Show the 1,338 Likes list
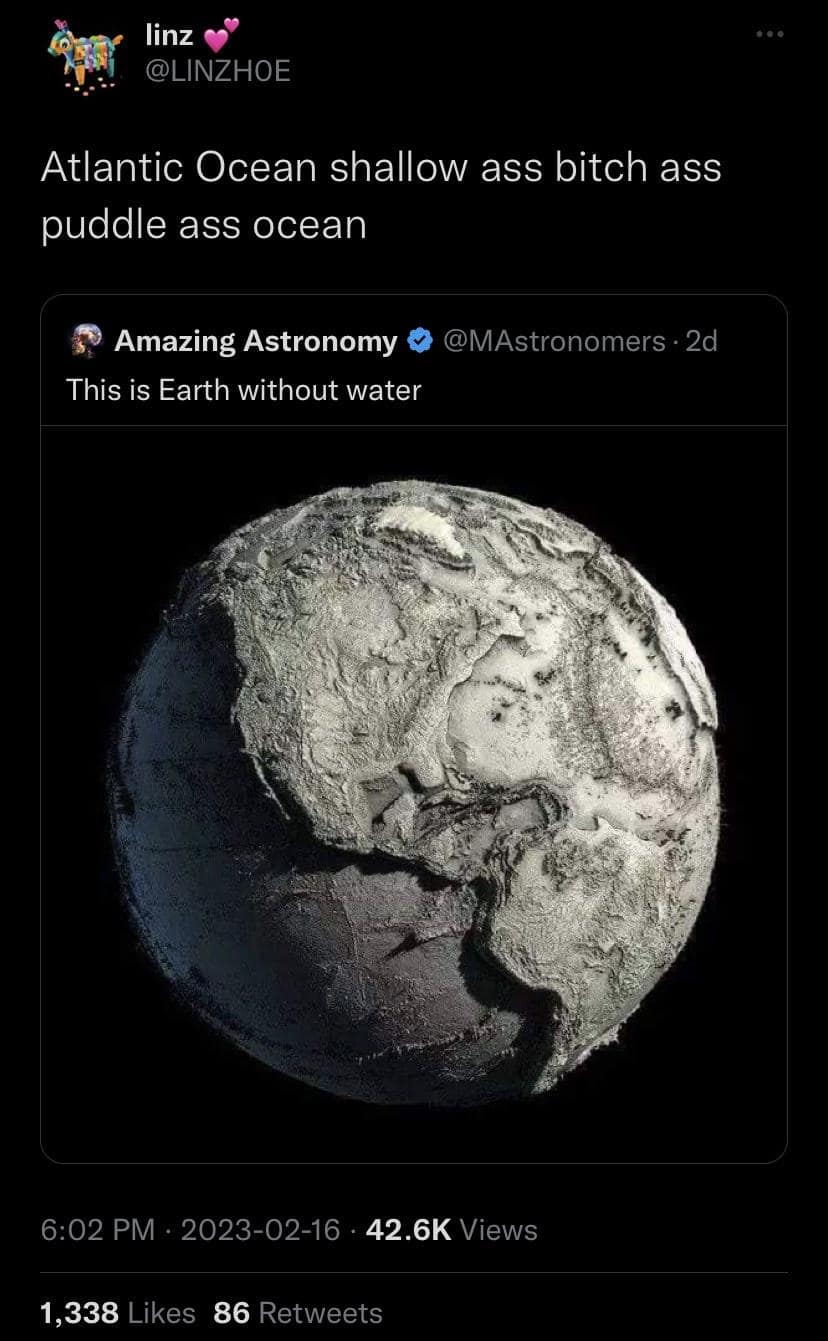This screenshot has height=1341, width=828. [x=118, y=1312]
